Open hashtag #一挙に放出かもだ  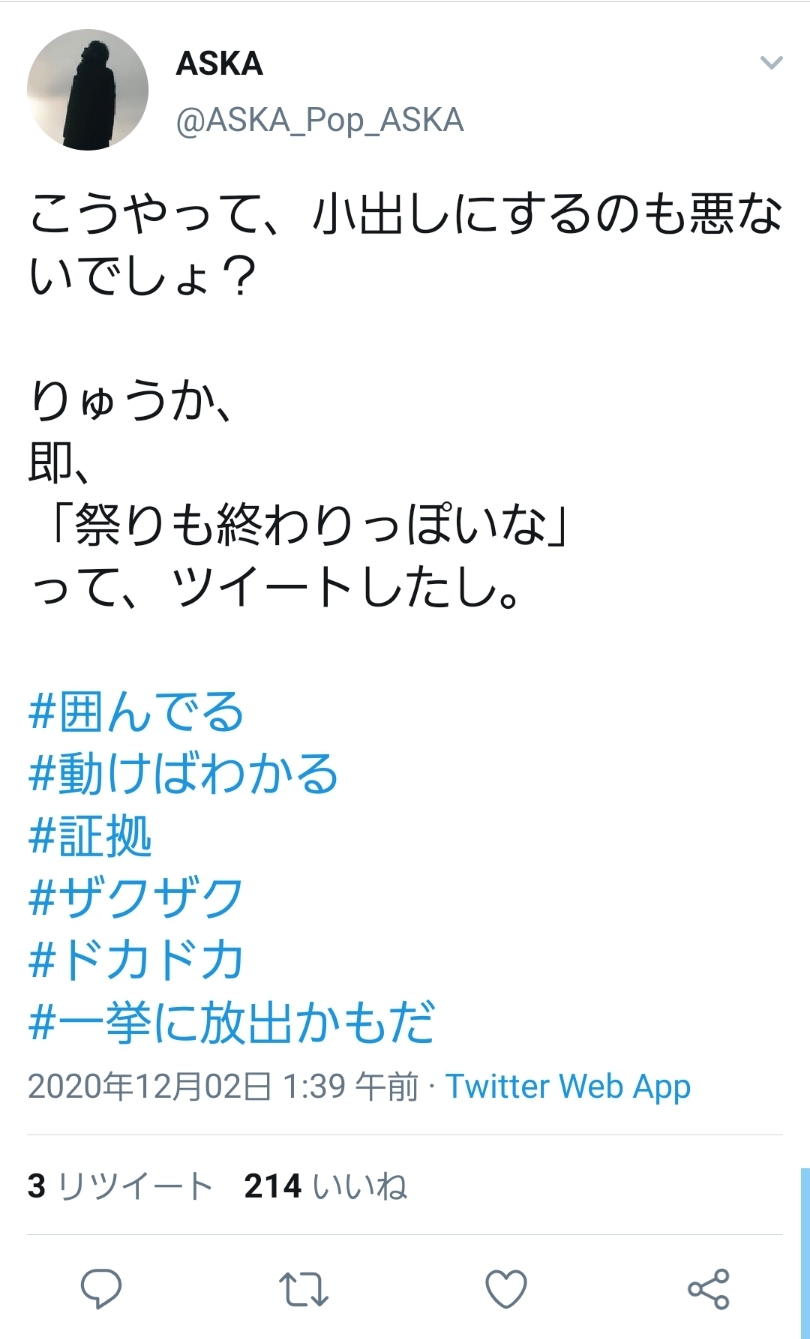(x=232, y=1024)
